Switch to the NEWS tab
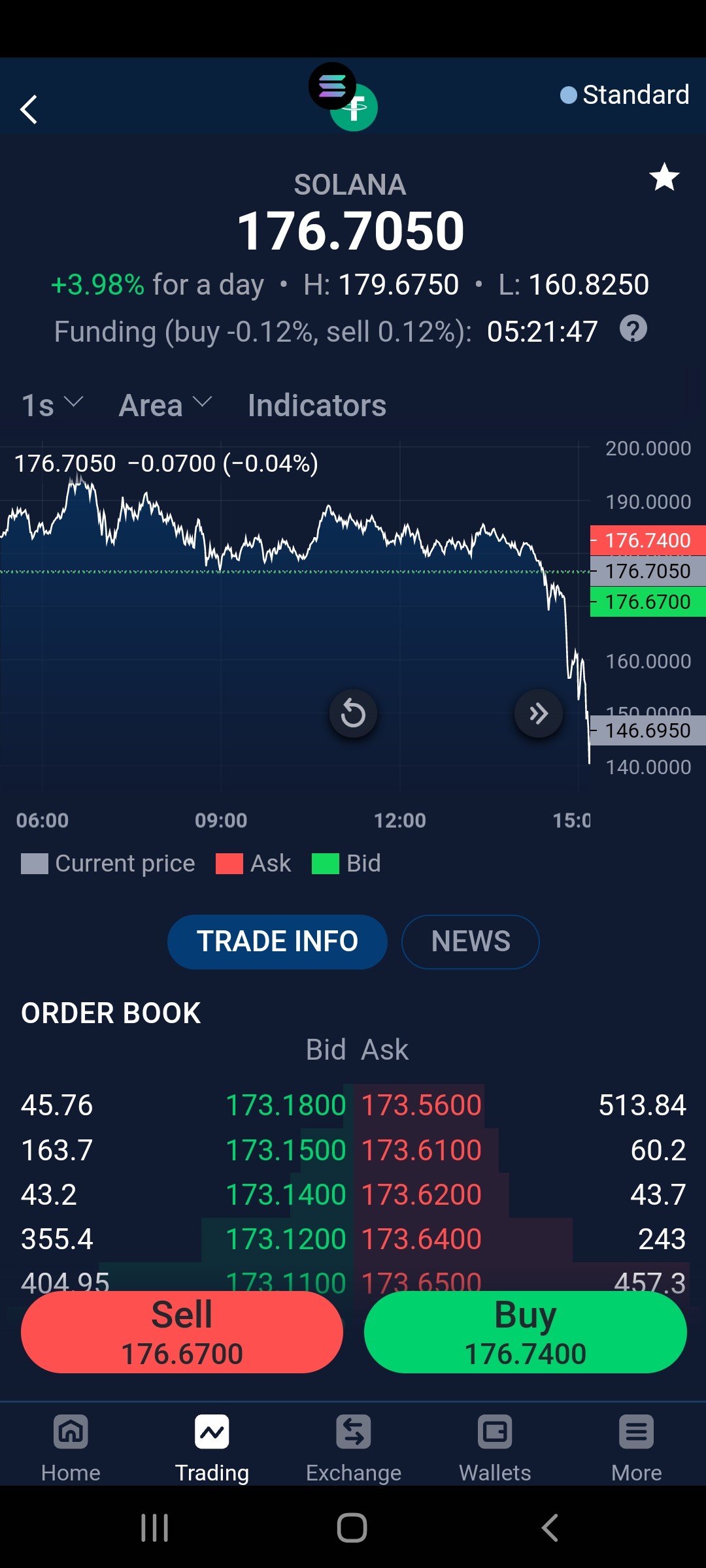The width and height of the screenshot is (706, 1568). (x=471, y=941)
